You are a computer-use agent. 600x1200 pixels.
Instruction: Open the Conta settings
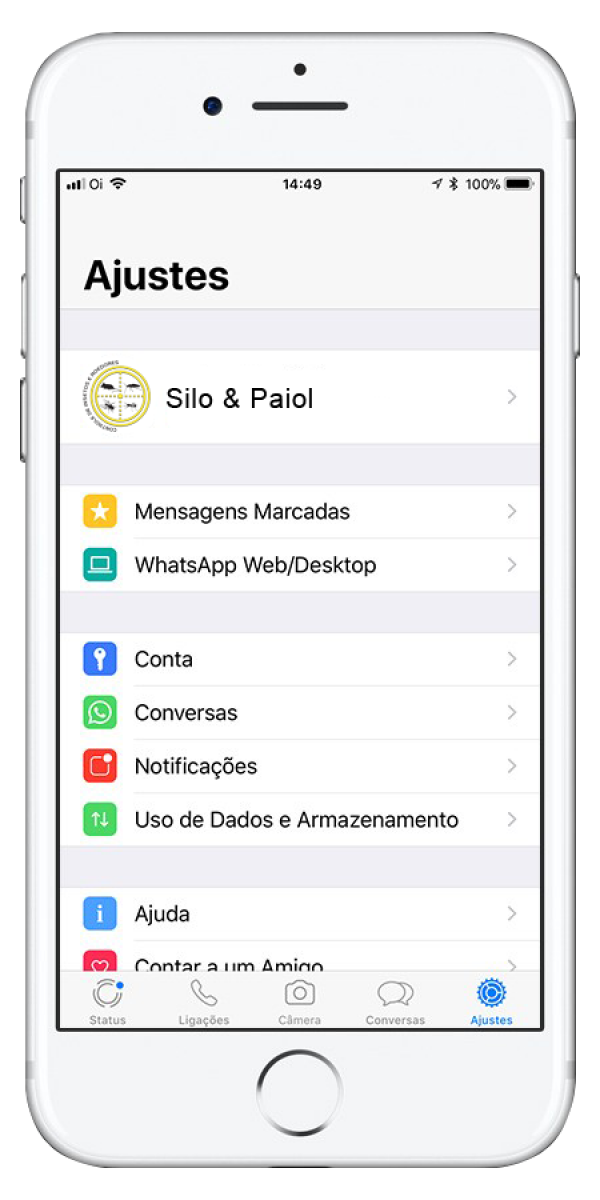pos(298,659)
